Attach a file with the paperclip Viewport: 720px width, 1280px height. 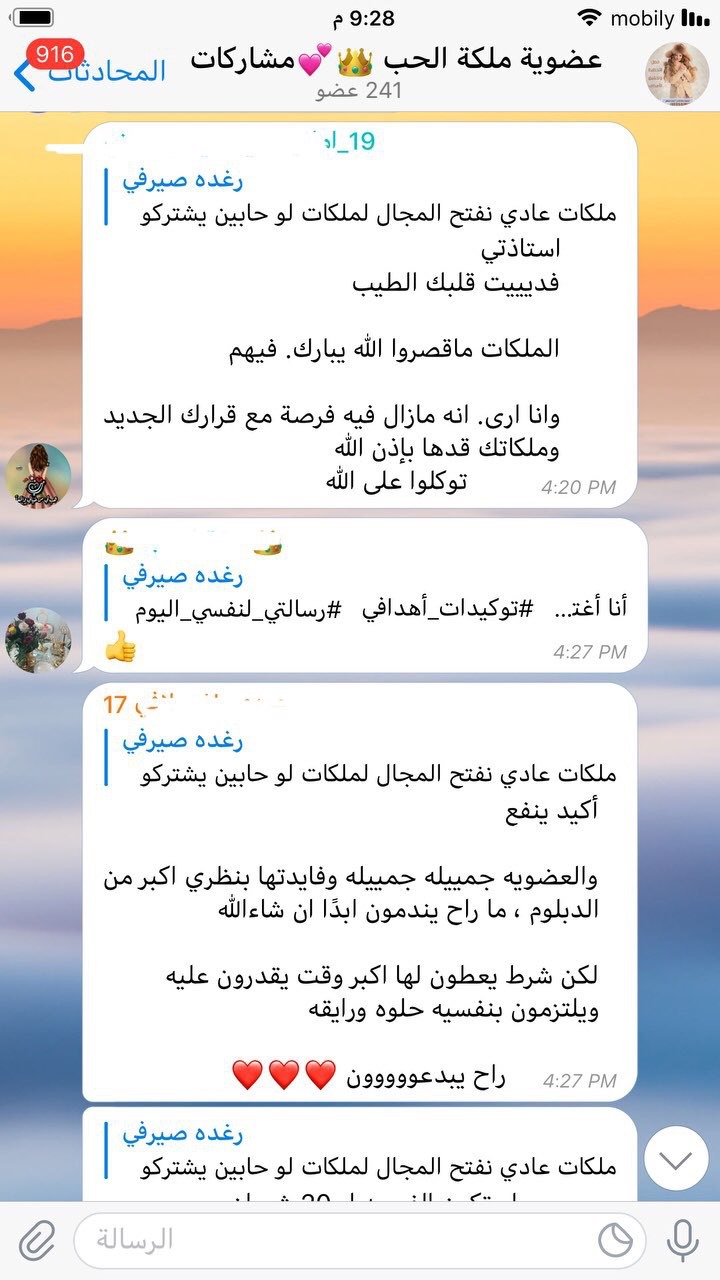pos(36,1240)
